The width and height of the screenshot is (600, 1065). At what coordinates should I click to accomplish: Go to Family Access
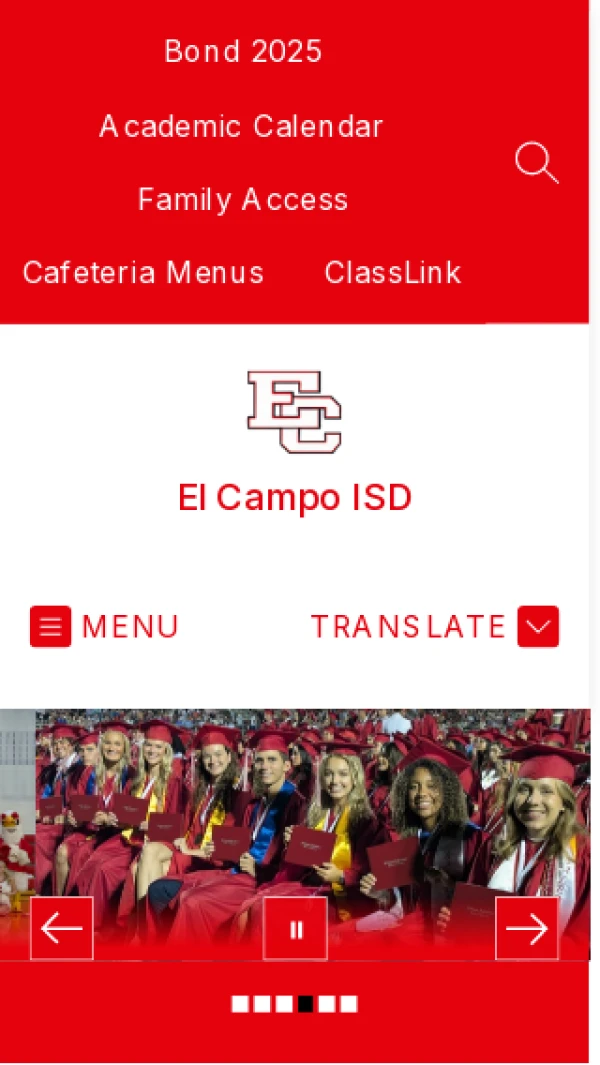243,200
